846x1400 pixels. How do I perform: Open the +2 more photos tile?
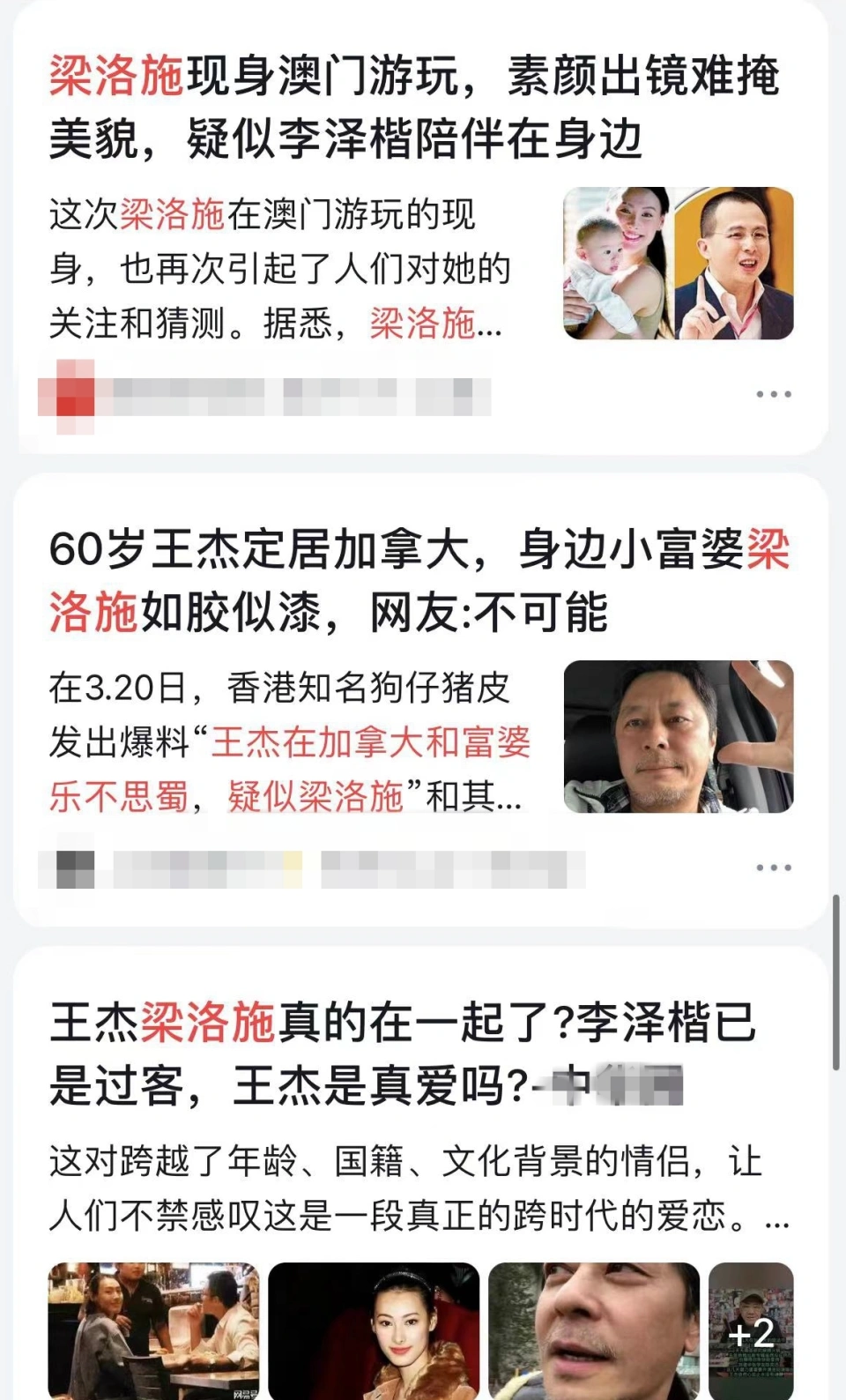point(751,1331)
